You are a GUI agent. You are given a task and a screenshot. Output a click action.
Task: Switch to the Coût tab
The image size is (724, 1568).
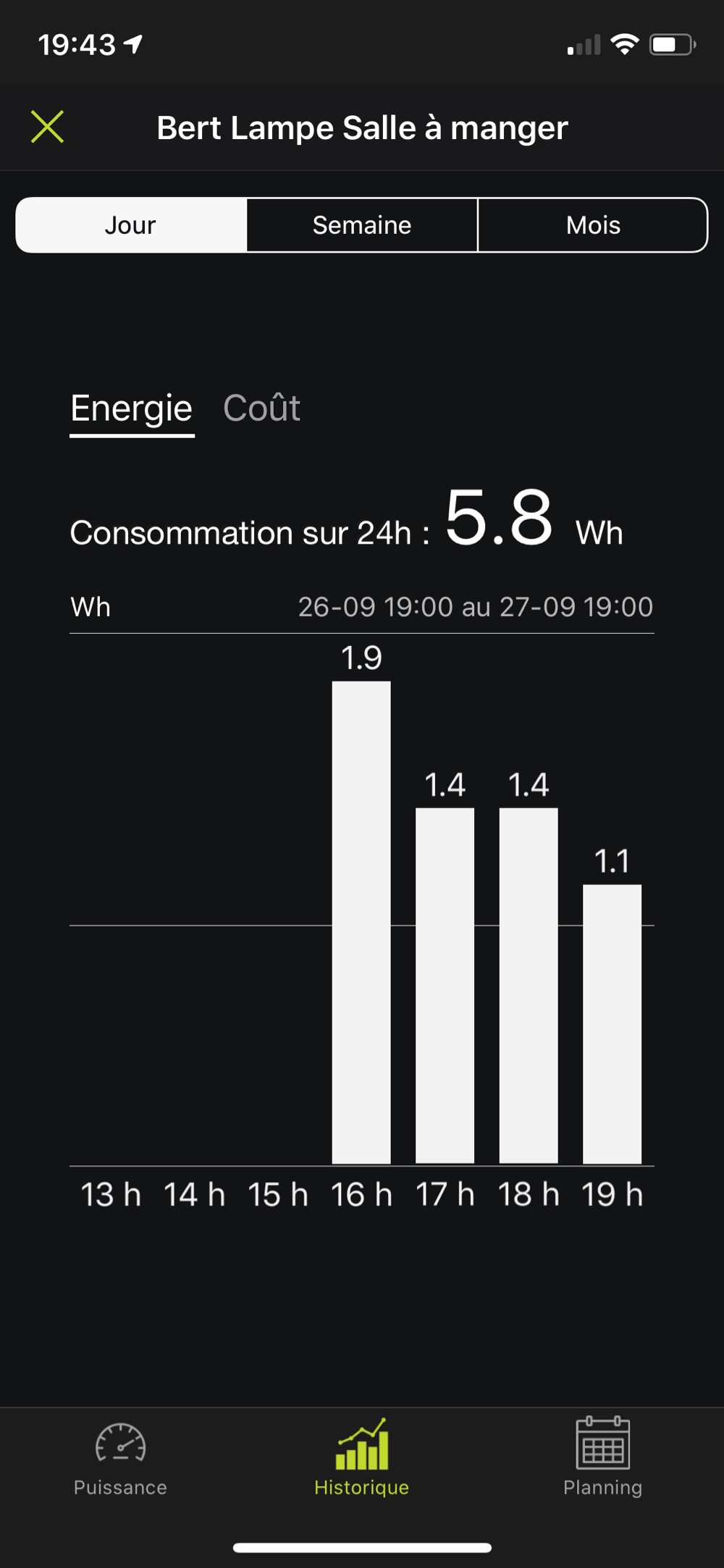262,408
